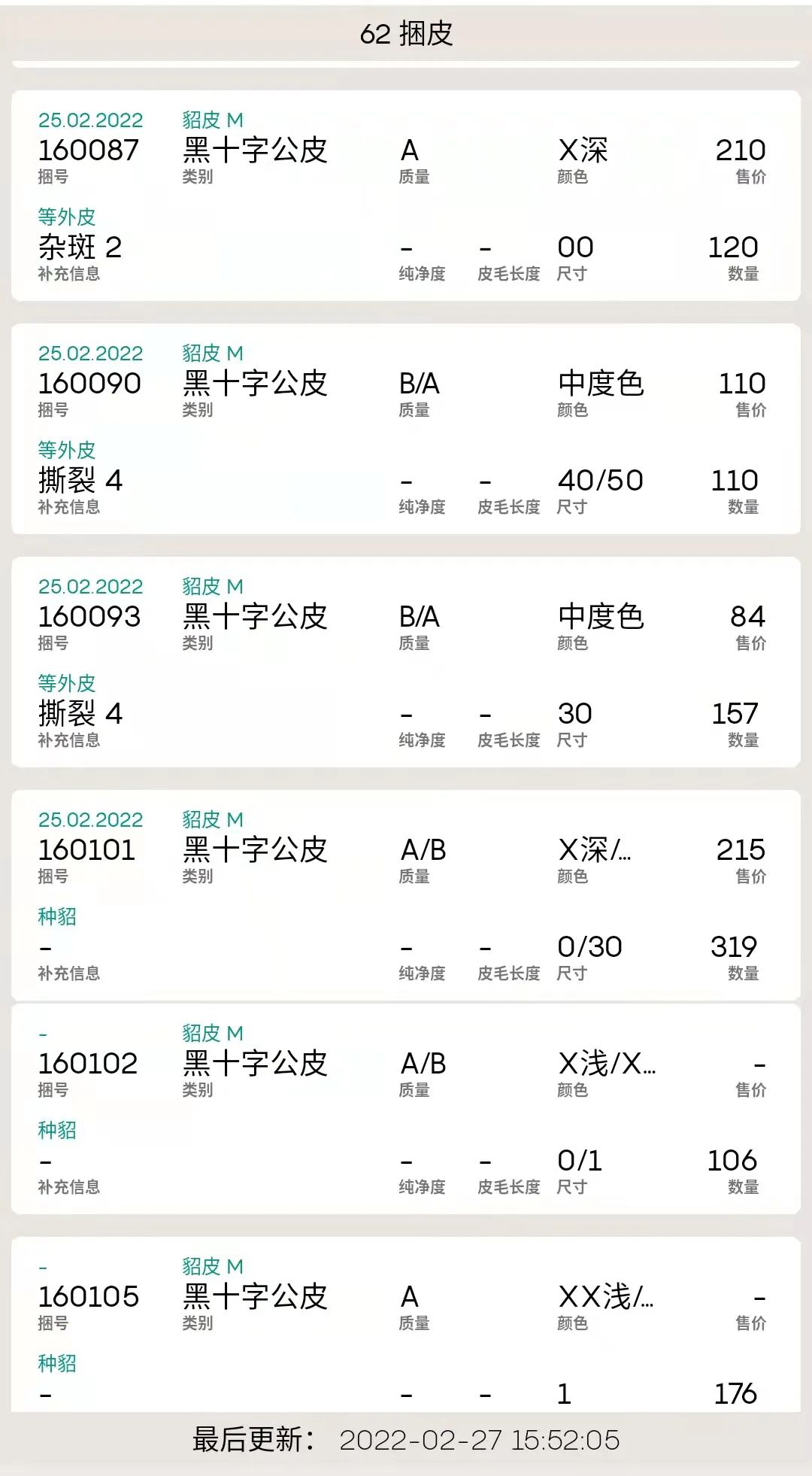This screenshot has height=1476, width=812.
Task: Open lot card 160090
Action: click(406, 429)
